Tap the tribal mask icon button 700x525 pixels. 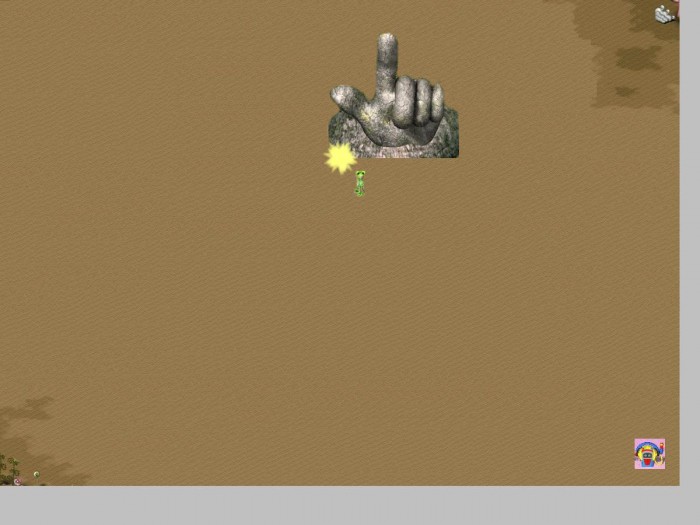pyautogui.click(x=649, y=454)
